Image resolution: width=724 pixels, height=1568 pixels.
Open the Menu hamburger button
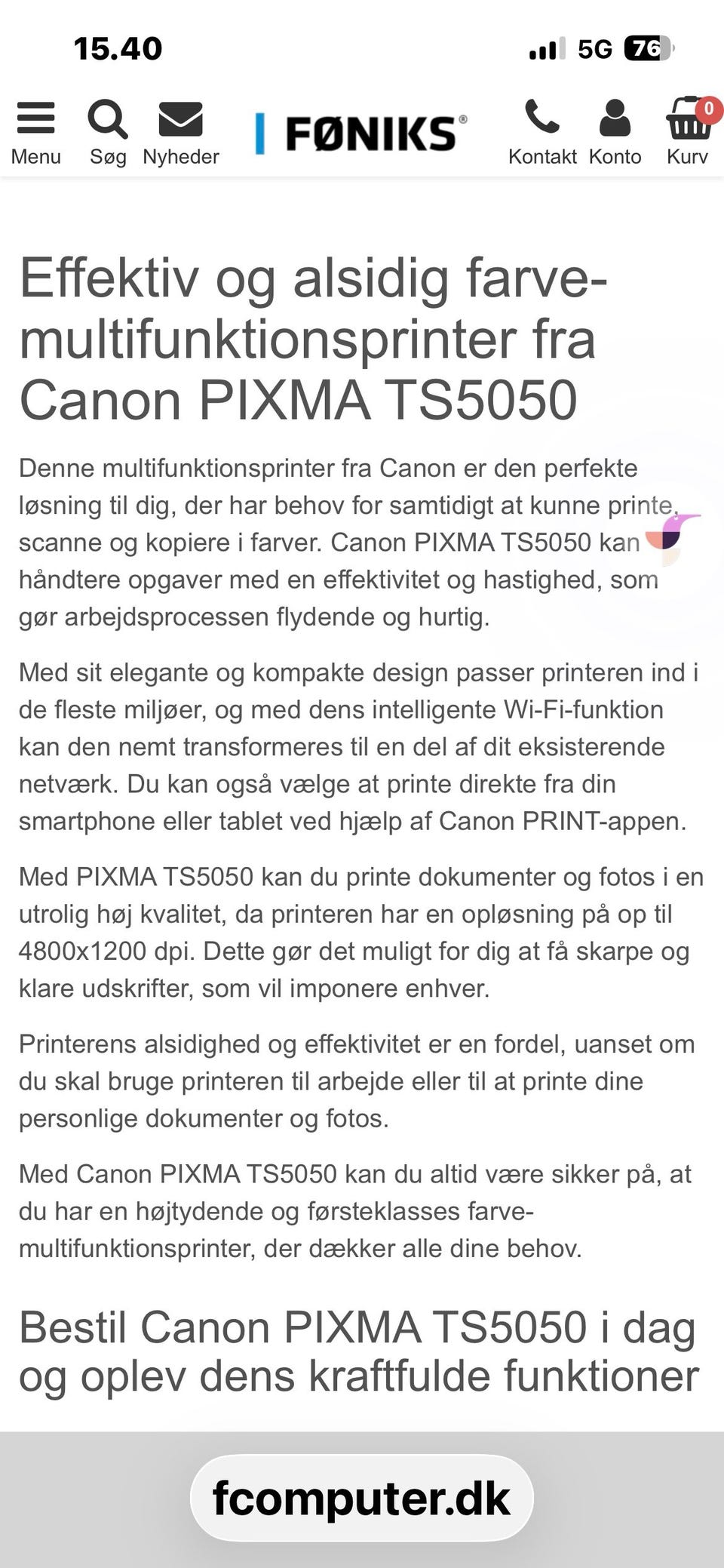(35, 133)
